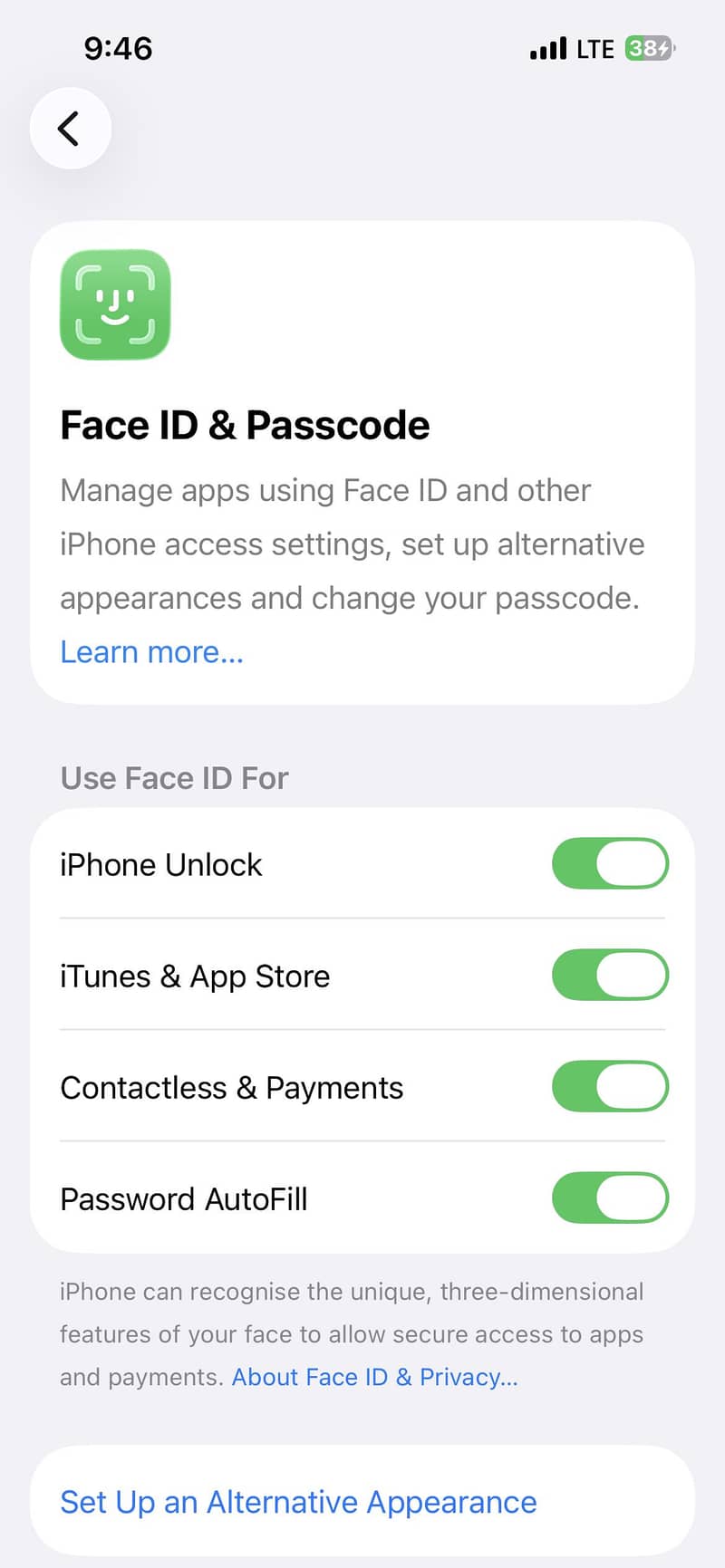The image size is (725, 1568).
Task: Disable the iTunes & App Store toggle
Action: coord(609,975)
